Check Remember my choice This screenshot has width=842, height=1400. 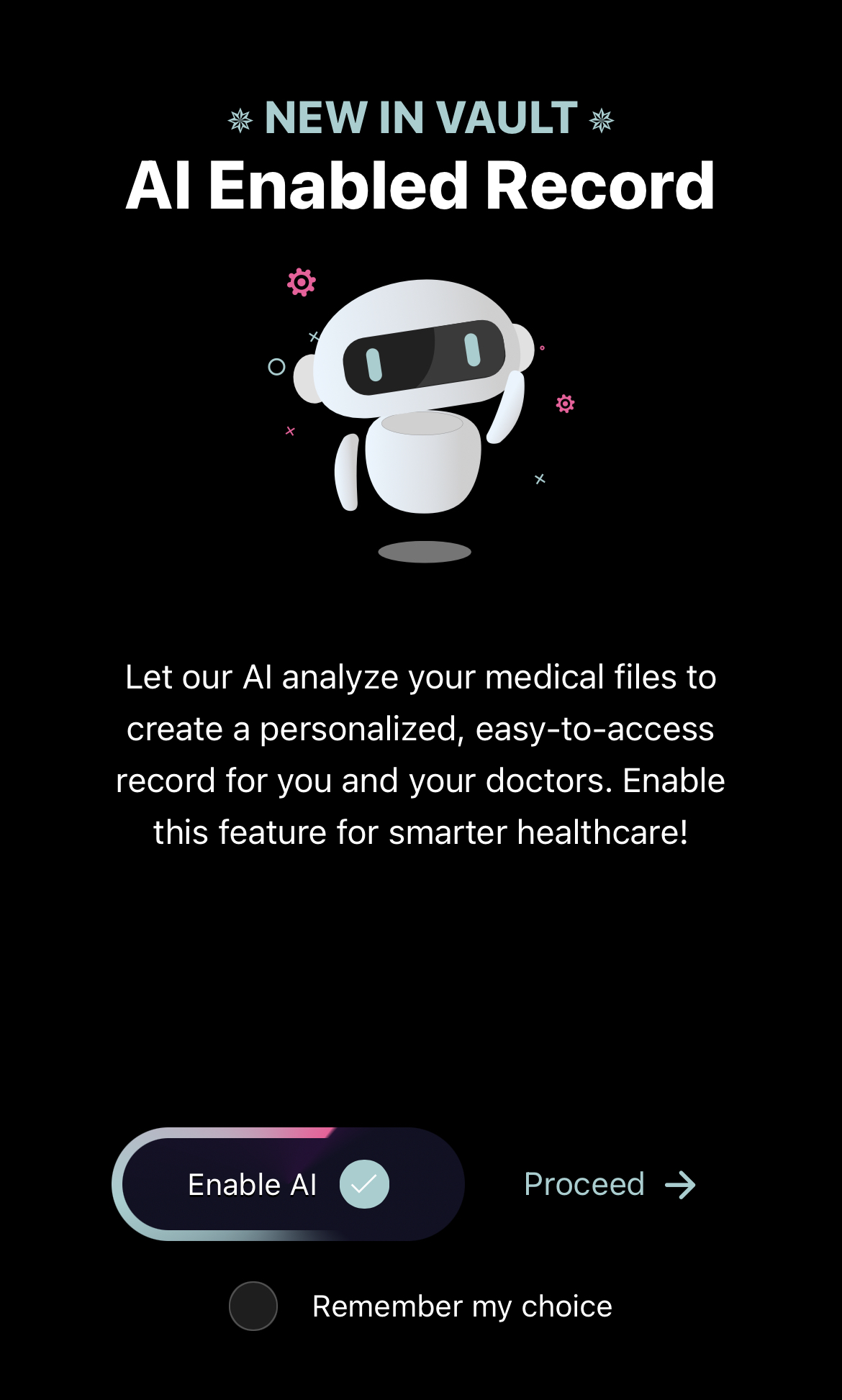tap(253, 1306)
